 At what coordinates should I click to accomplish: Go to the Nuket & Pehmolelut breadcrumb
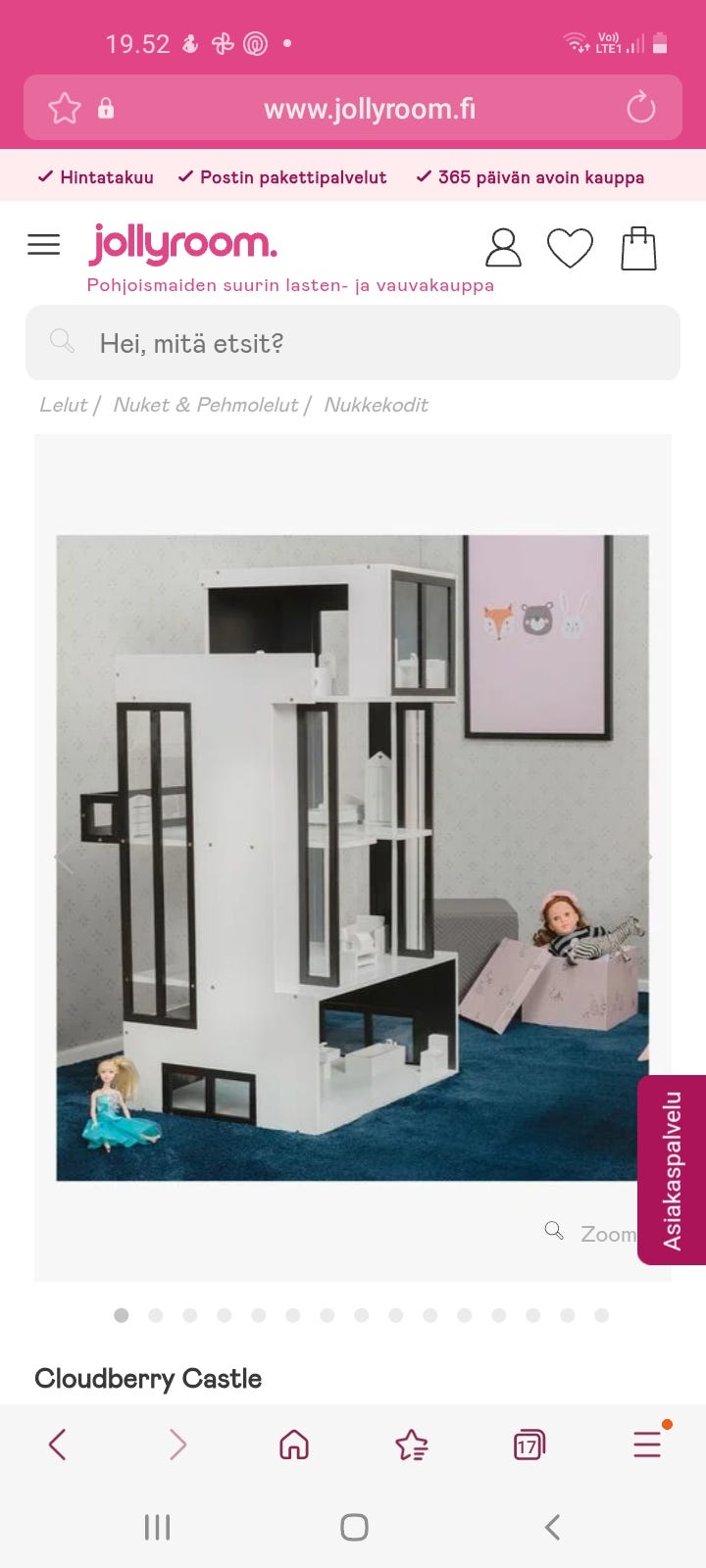[205, 405]
